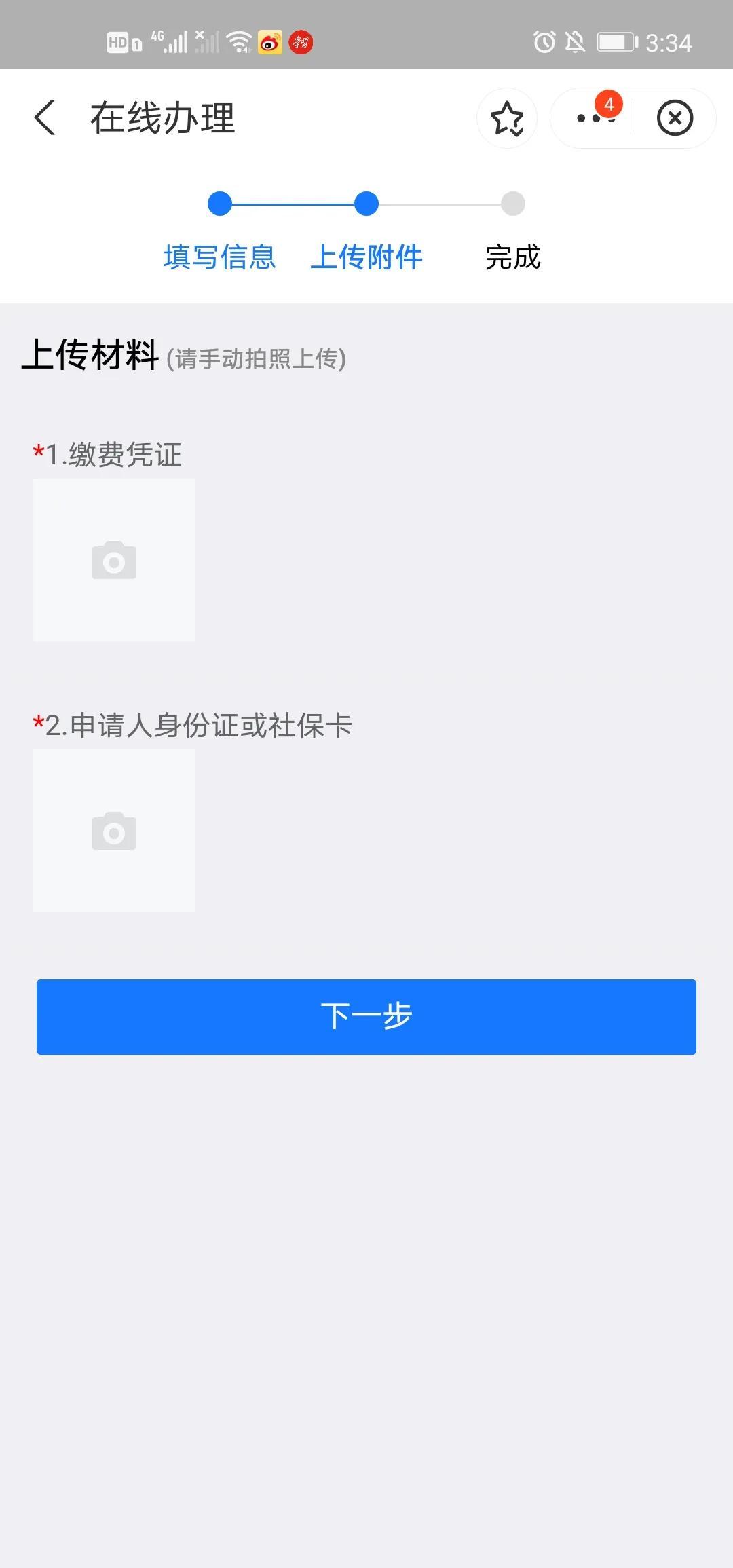Image resolution: width=733 pixels, height=1568 pixels.
Task: Tap the 下一步 button
Action: tap(366, 1017)
